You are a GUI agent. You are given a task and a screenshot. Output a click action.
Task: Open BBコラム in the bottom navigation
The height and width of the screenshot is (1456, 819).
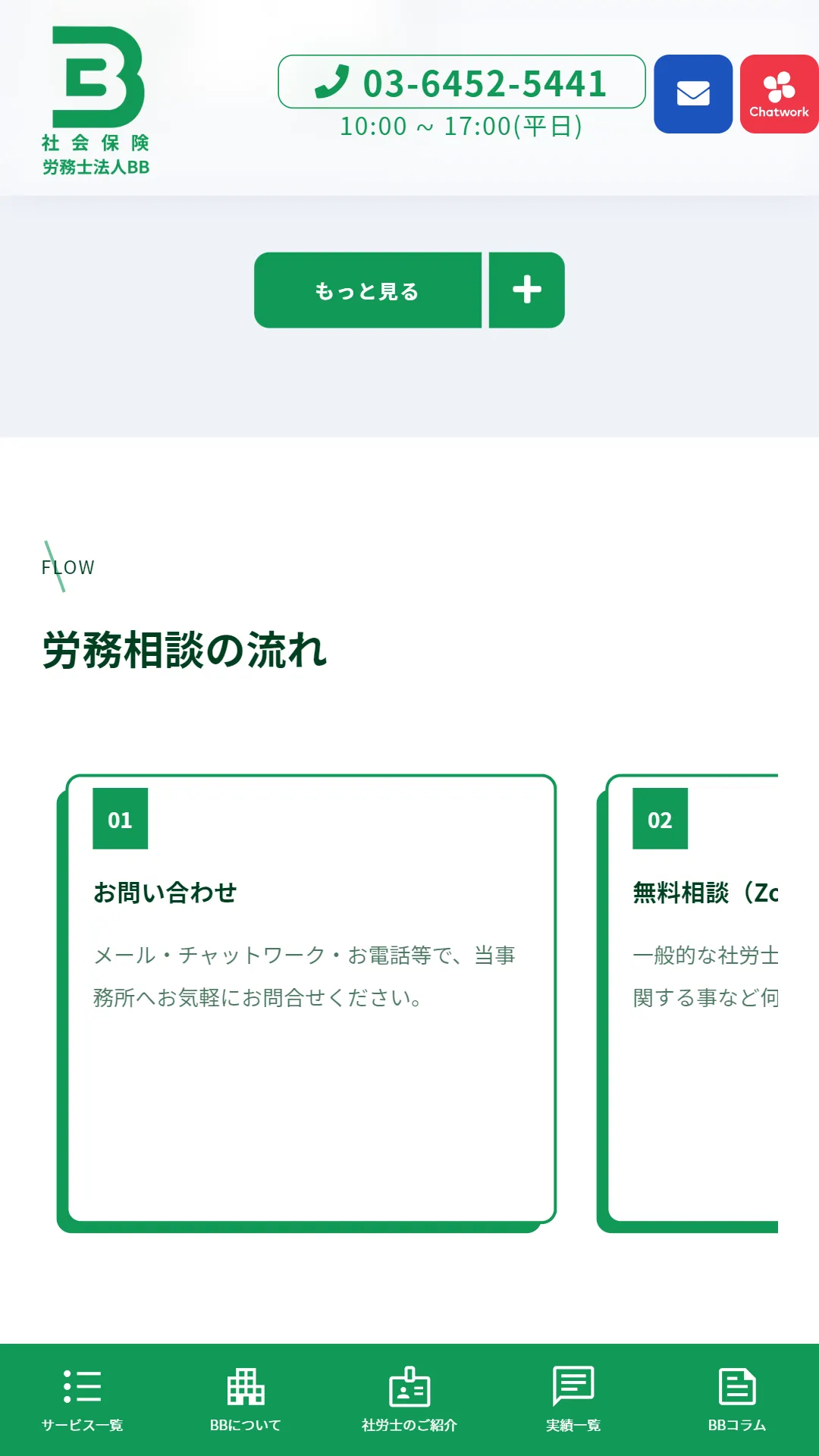click(737, 1400)
